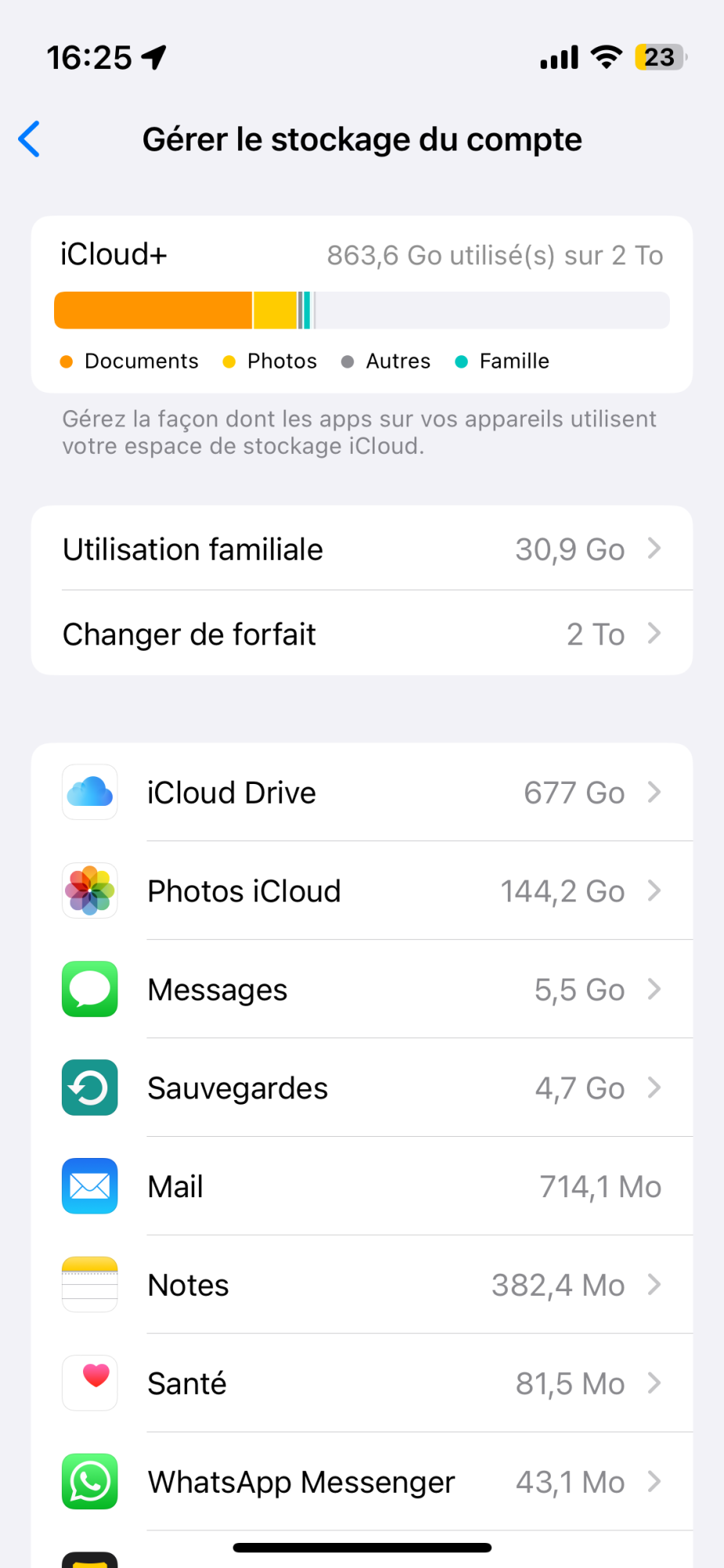Open Messages storage row
Viewport: 724px width, 1568px height.
tap(362, 989)
